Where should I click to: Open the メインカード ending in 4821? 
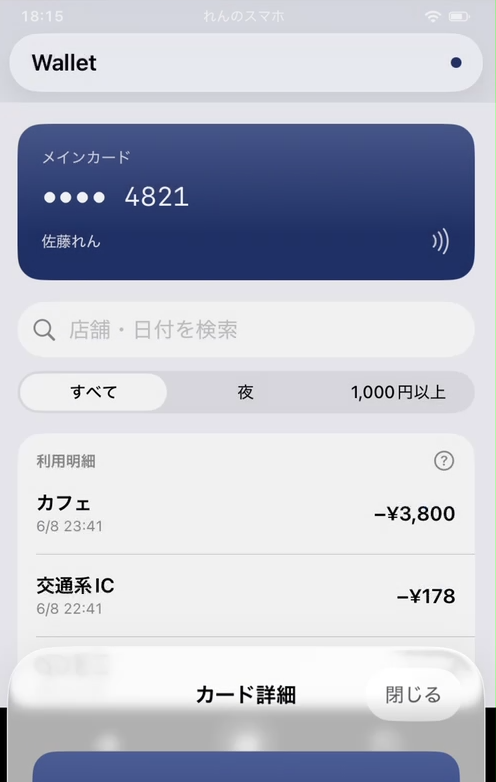pyautogui.click(x=246, y=202)
